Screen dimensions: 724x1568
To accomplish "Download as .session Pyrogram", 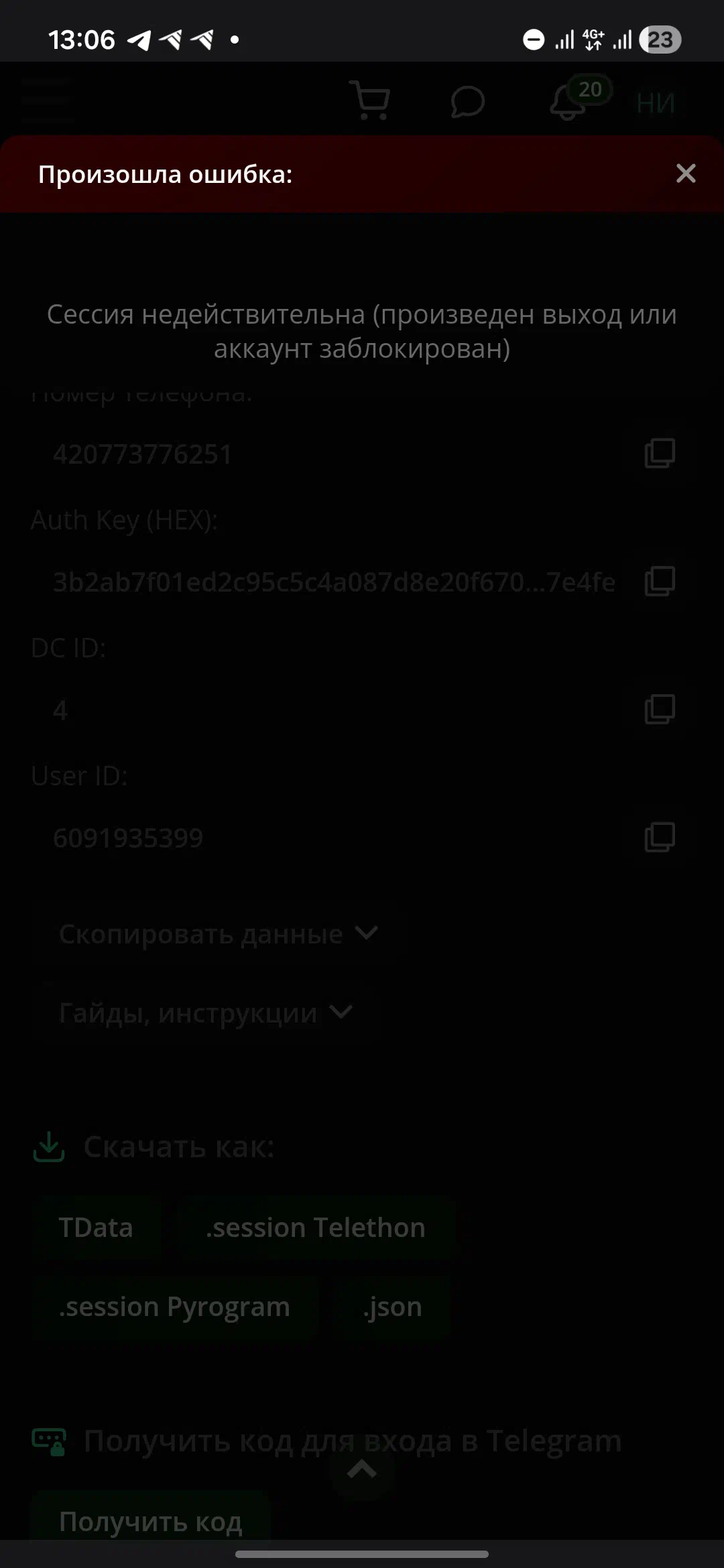I will point(174,1307).
